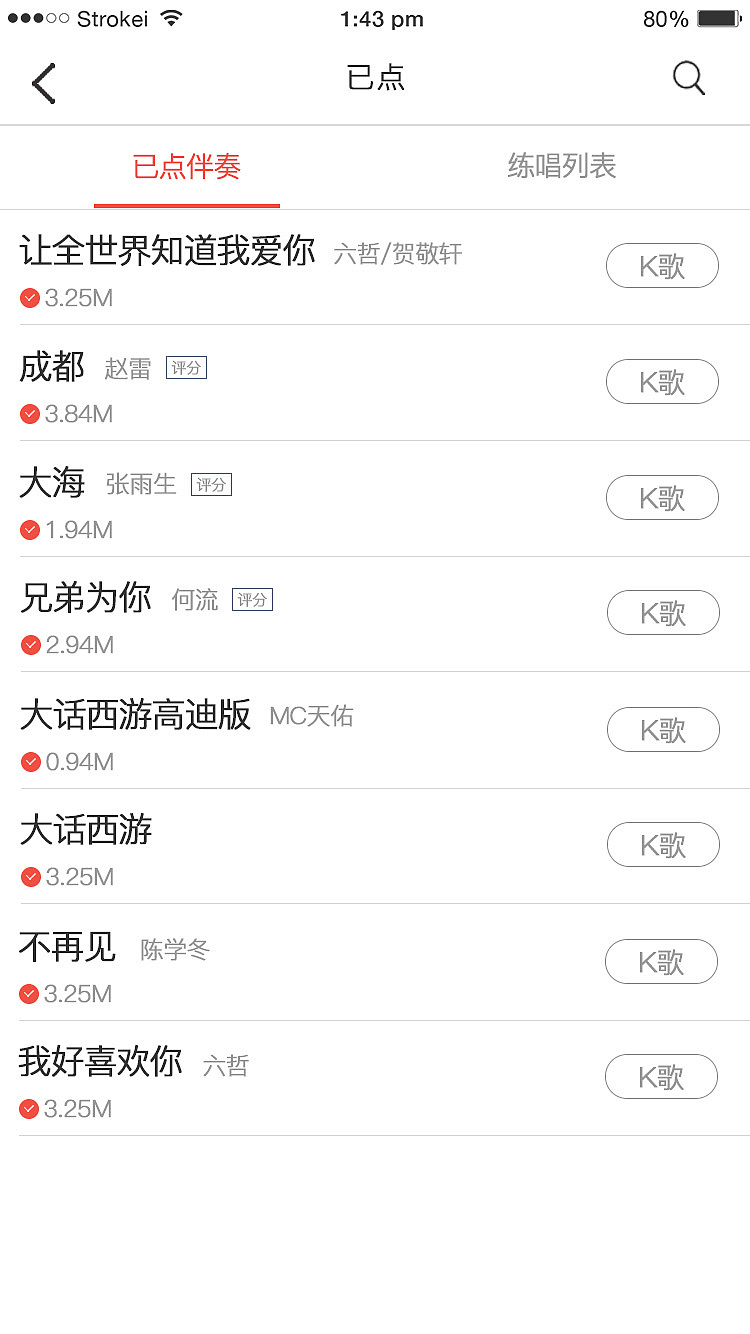Click the red check icon beside 1.94M
Image resolution: width=750 pixels, height=1334 pixels.
[29, 529]
